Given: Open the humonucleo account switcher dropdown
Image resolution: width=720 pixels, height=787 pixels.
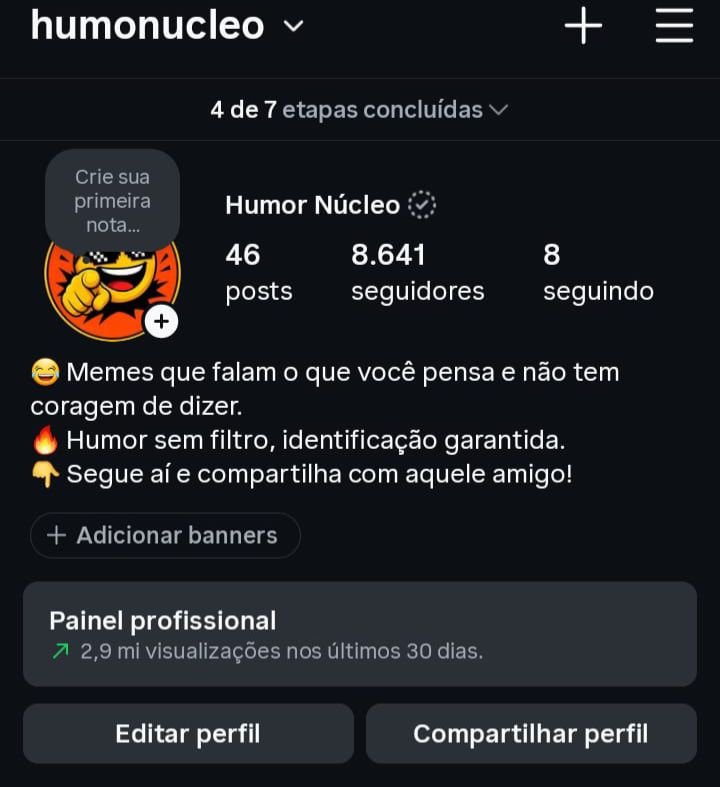Looking at the screenshot, I should pos(167,25).
